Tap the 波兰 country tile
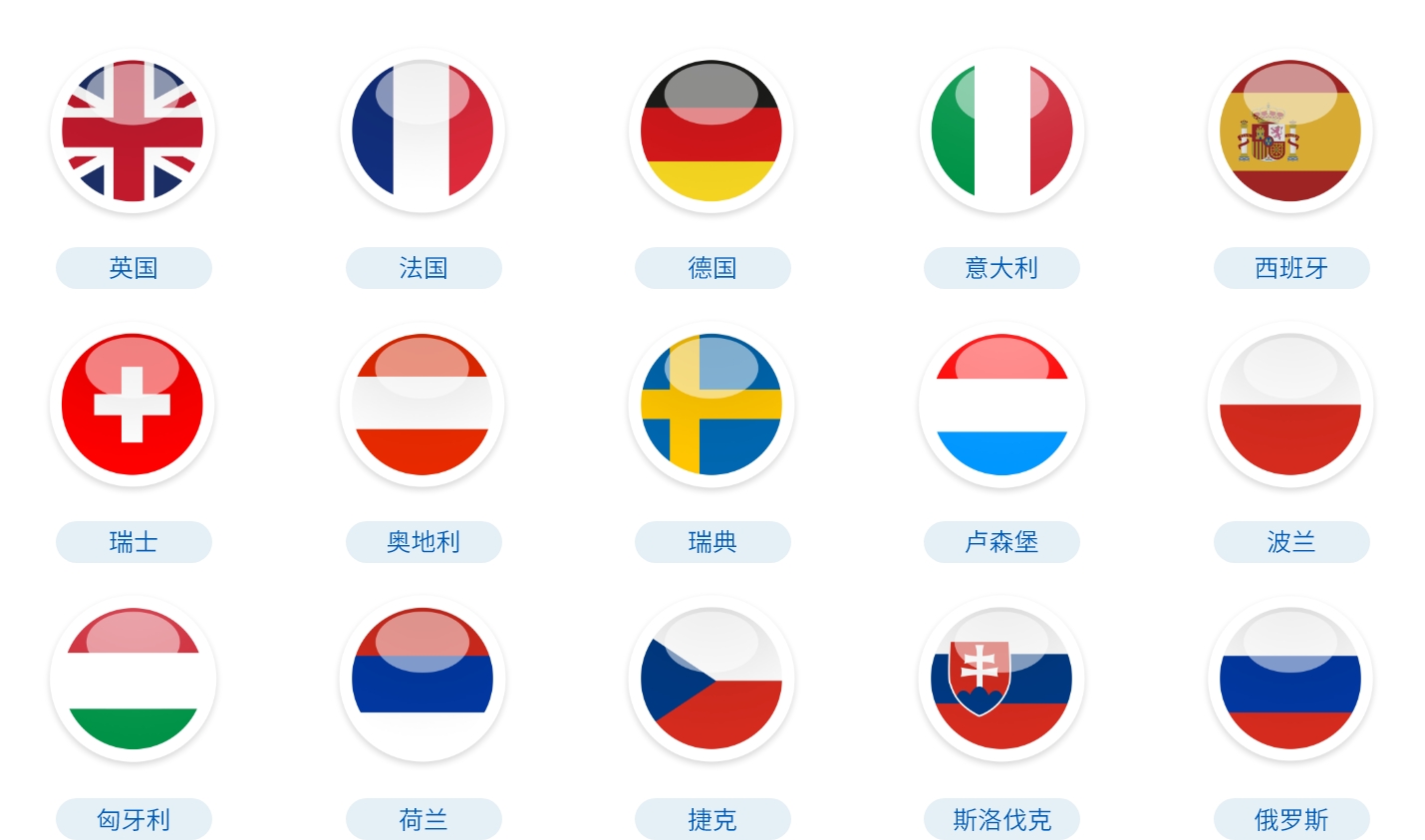The height and width of the screenshot is (840, 1425). [x=1290, y=406]
